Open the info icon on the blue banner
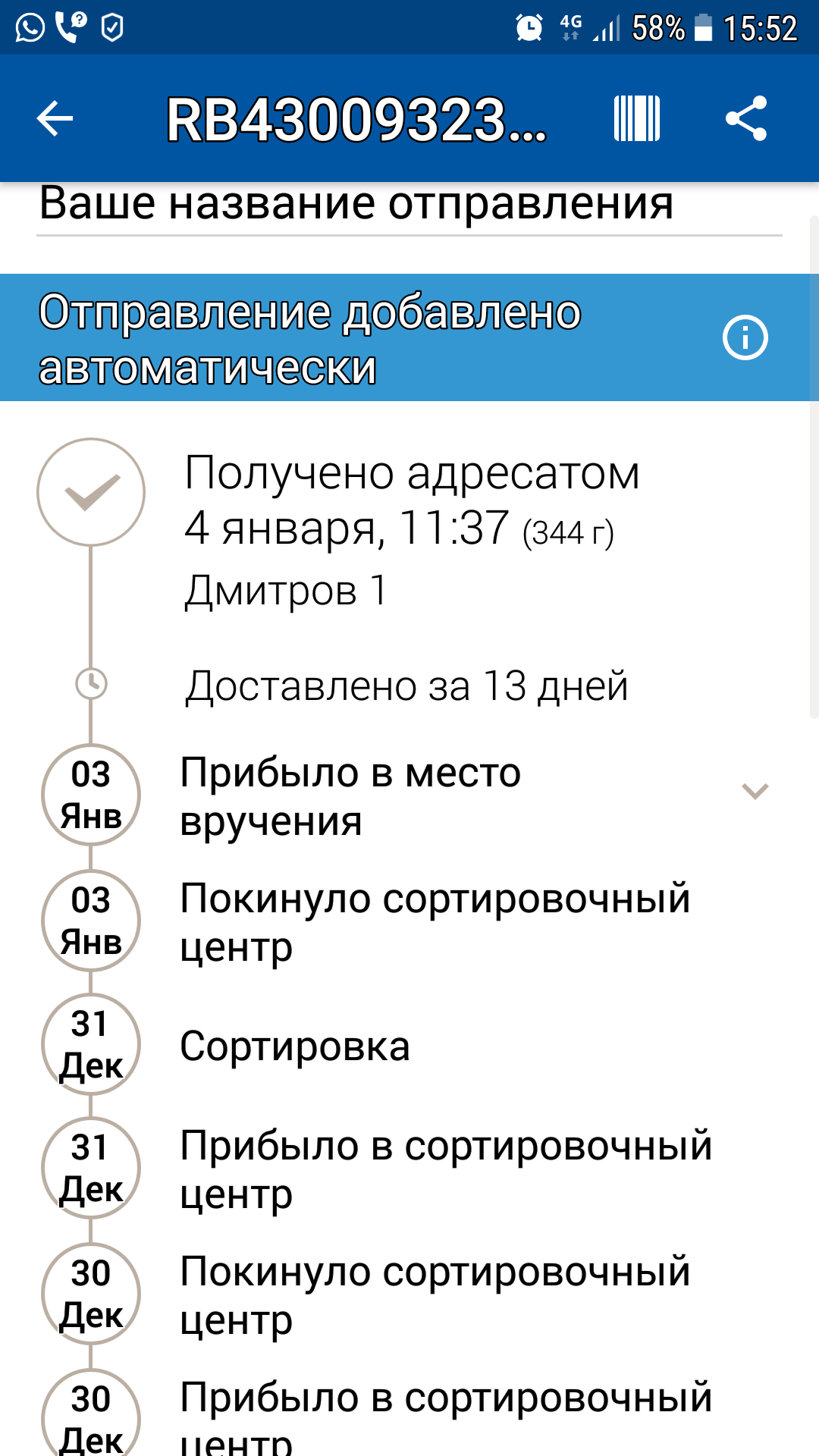The height and width of the screenshot is (1456, 819). click(x=745, y=337)
